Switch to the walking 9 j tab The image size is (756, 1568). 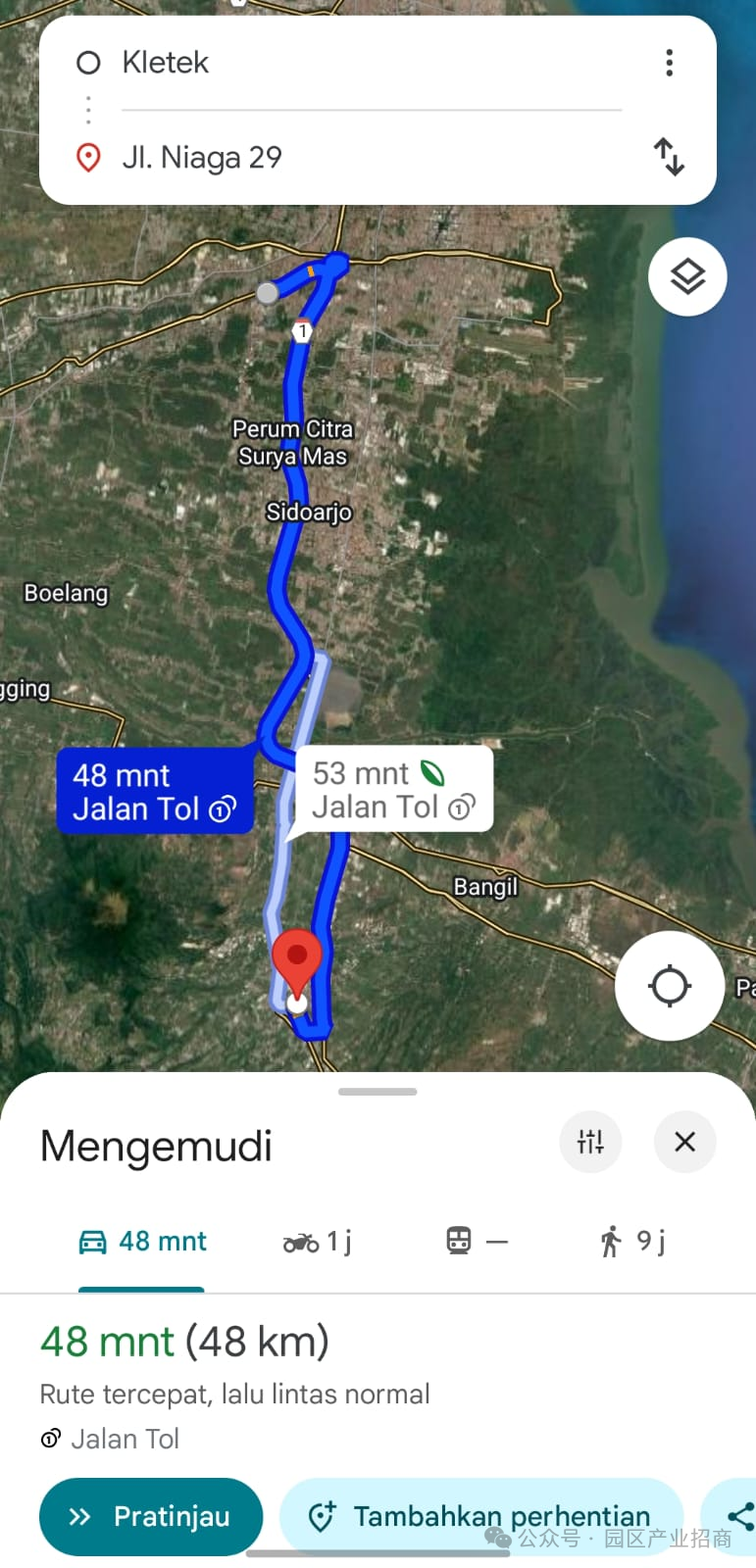[x=632, y=1242]
